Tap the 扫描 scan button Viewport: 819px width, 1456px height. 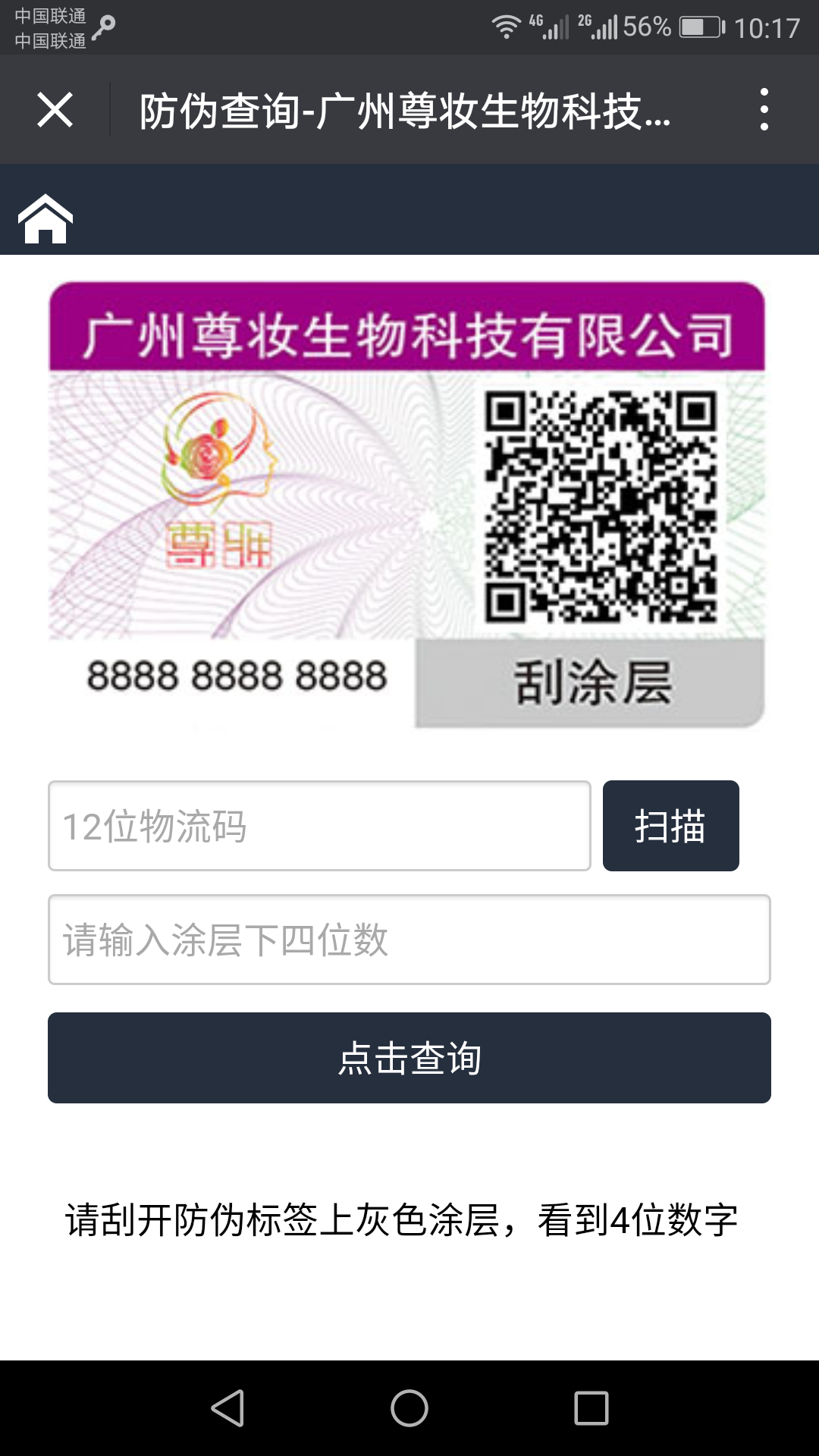pos(671,826)
